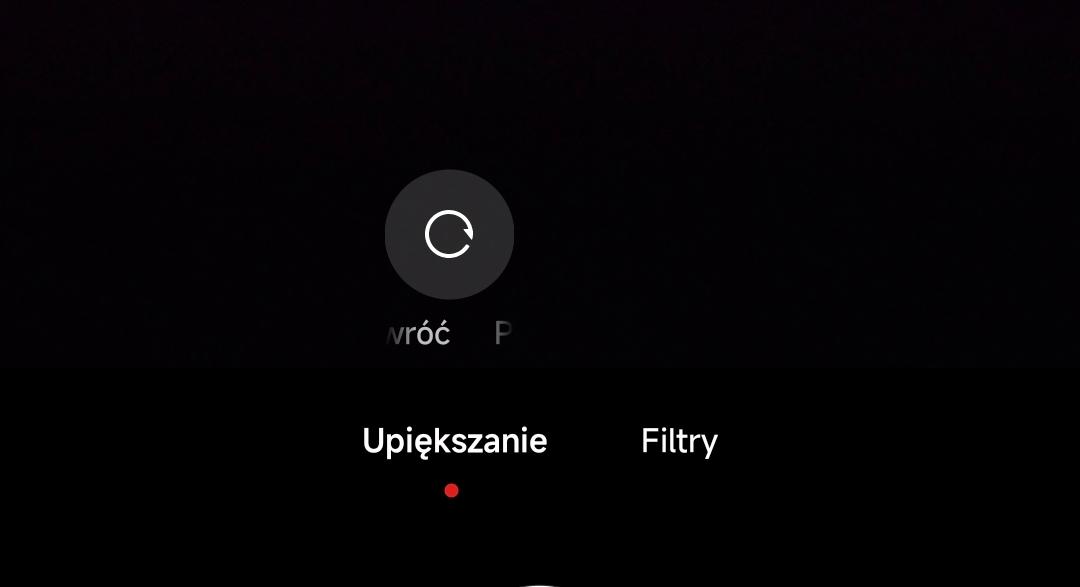Select the Upiększanie tab
1080x587 pixels.
click(454, 441)
